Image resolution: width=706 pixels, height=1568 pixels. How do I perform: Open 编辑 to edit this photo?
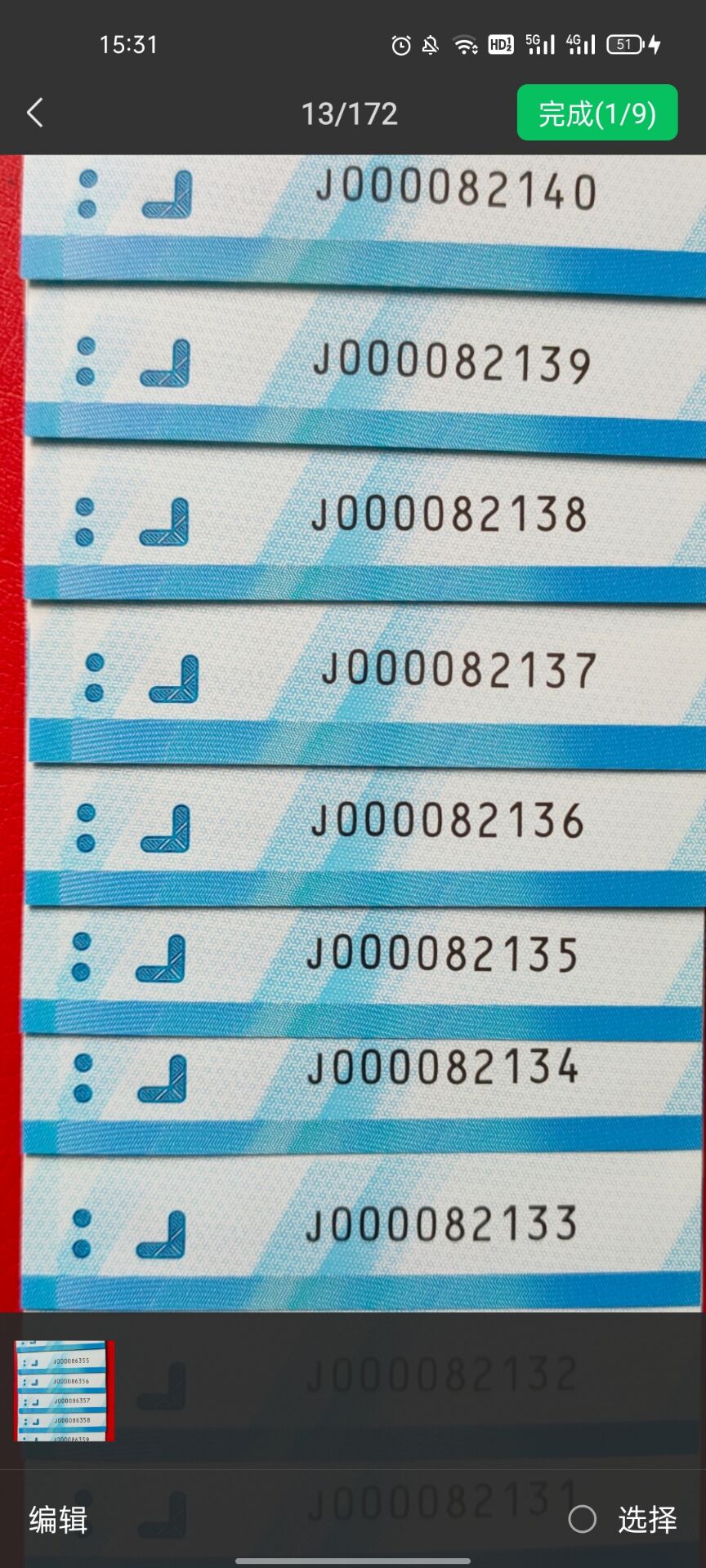pyautogui.click(x=58, y=1520)
